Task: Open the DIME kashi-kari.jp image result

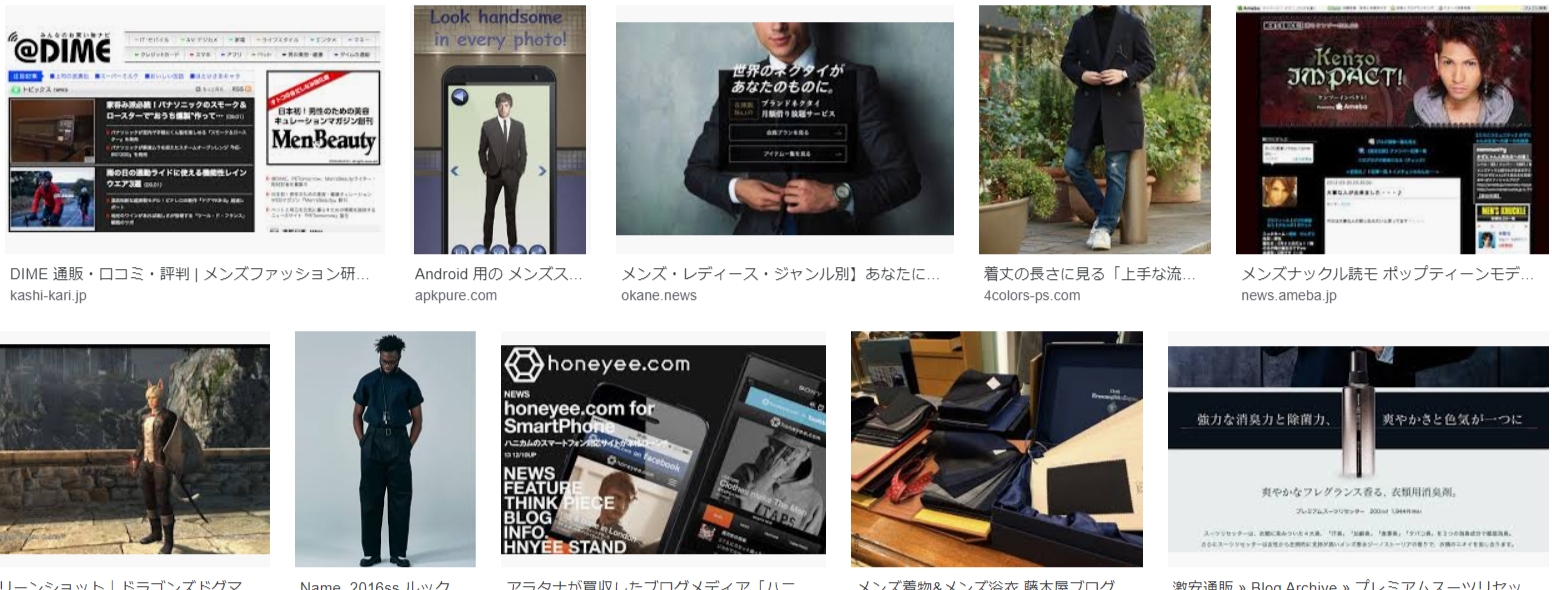Action: [195, 130]
